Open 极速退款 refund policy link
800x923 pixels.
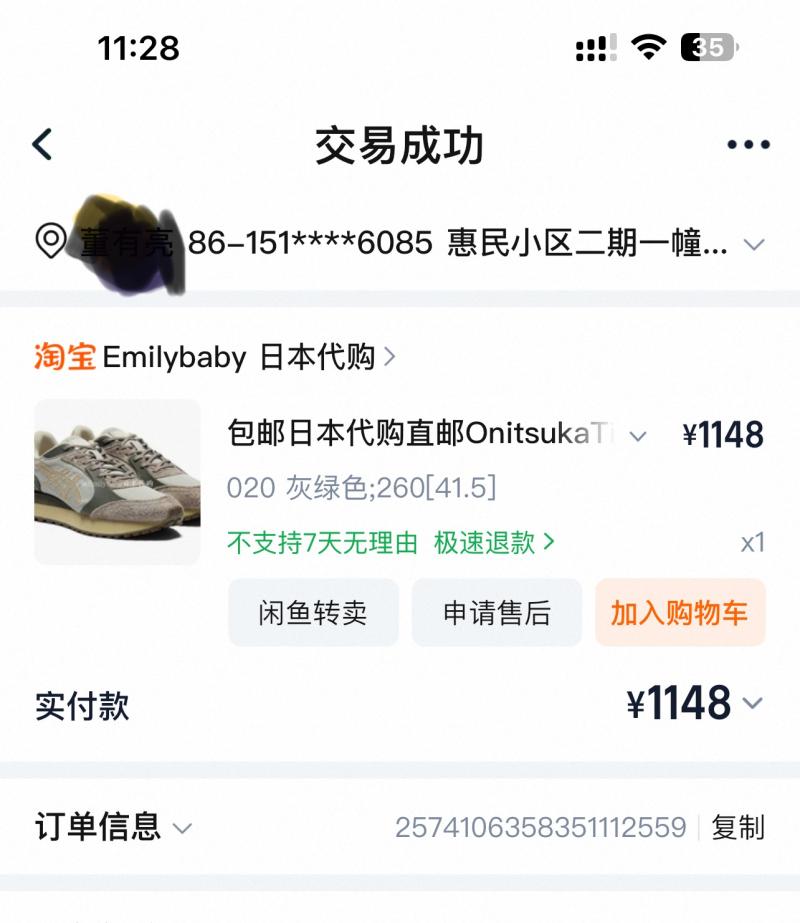click(x=494, y=543)
